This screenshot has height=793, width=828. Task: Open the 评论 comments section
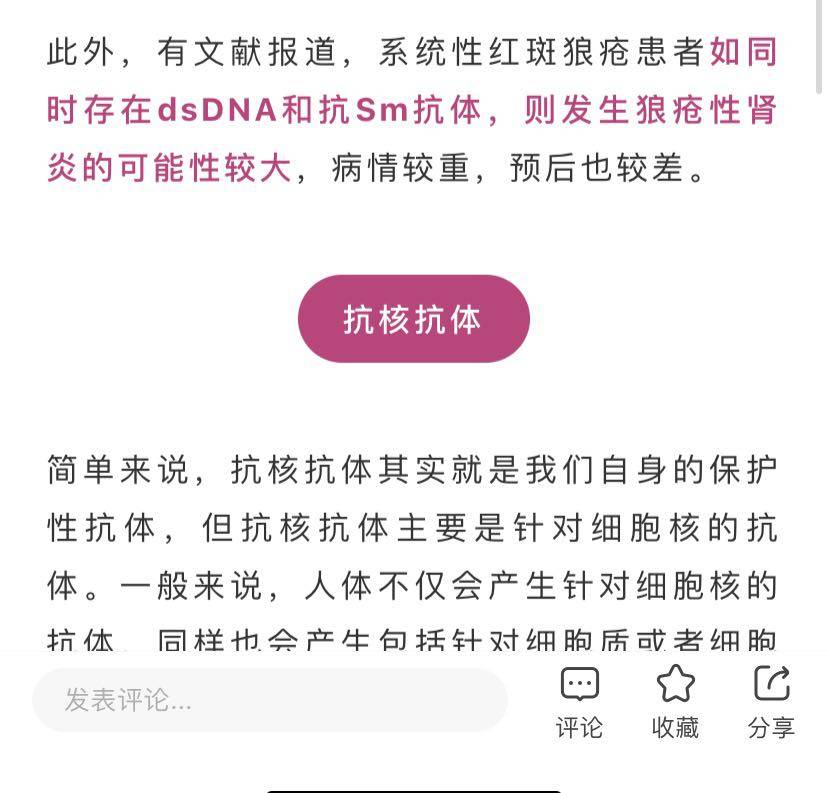579,701
